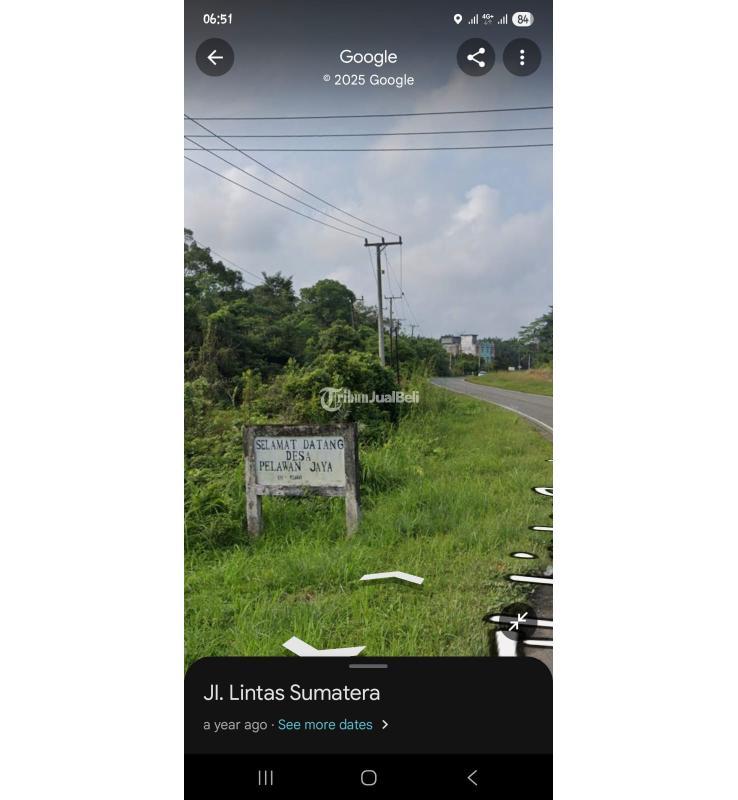The width and height of the screenshot is (738, 800).
Task: Move forward using the upper road arrow
Action: click(392, 577)
